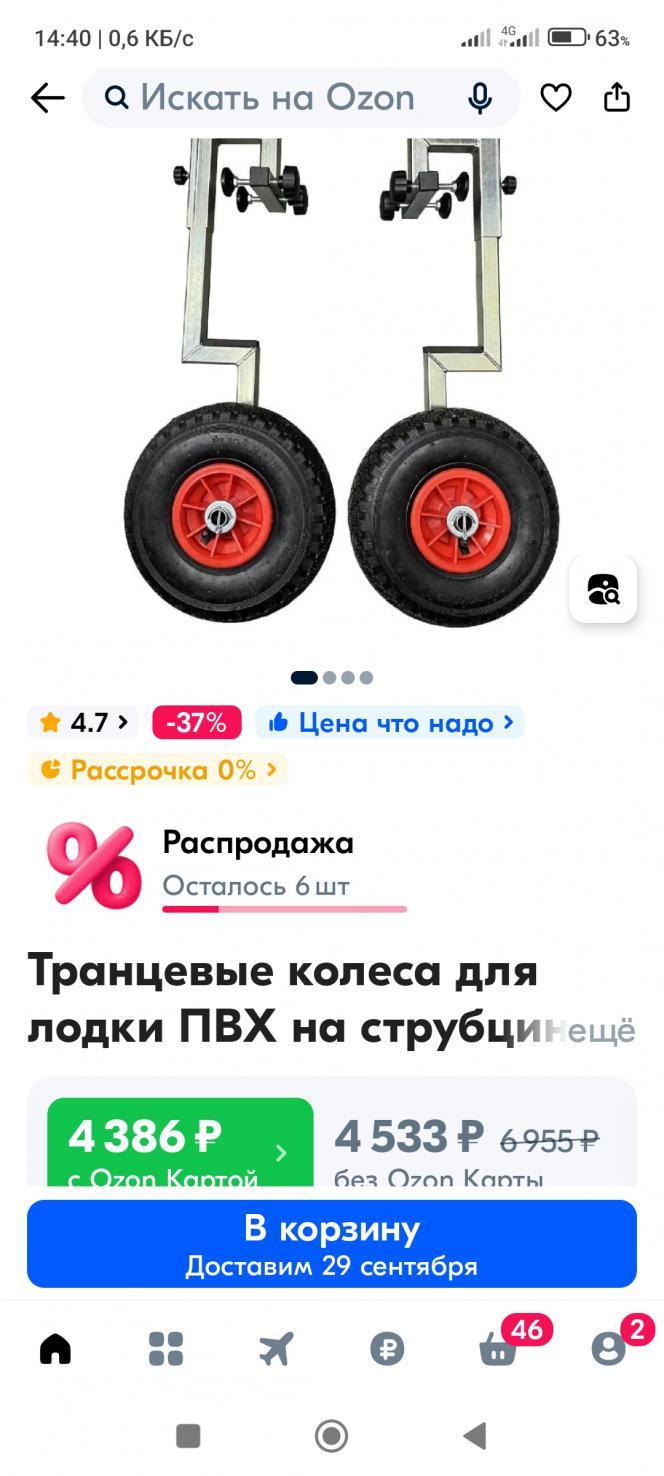Open the airplane travel tab

[x=276, y=1350]
